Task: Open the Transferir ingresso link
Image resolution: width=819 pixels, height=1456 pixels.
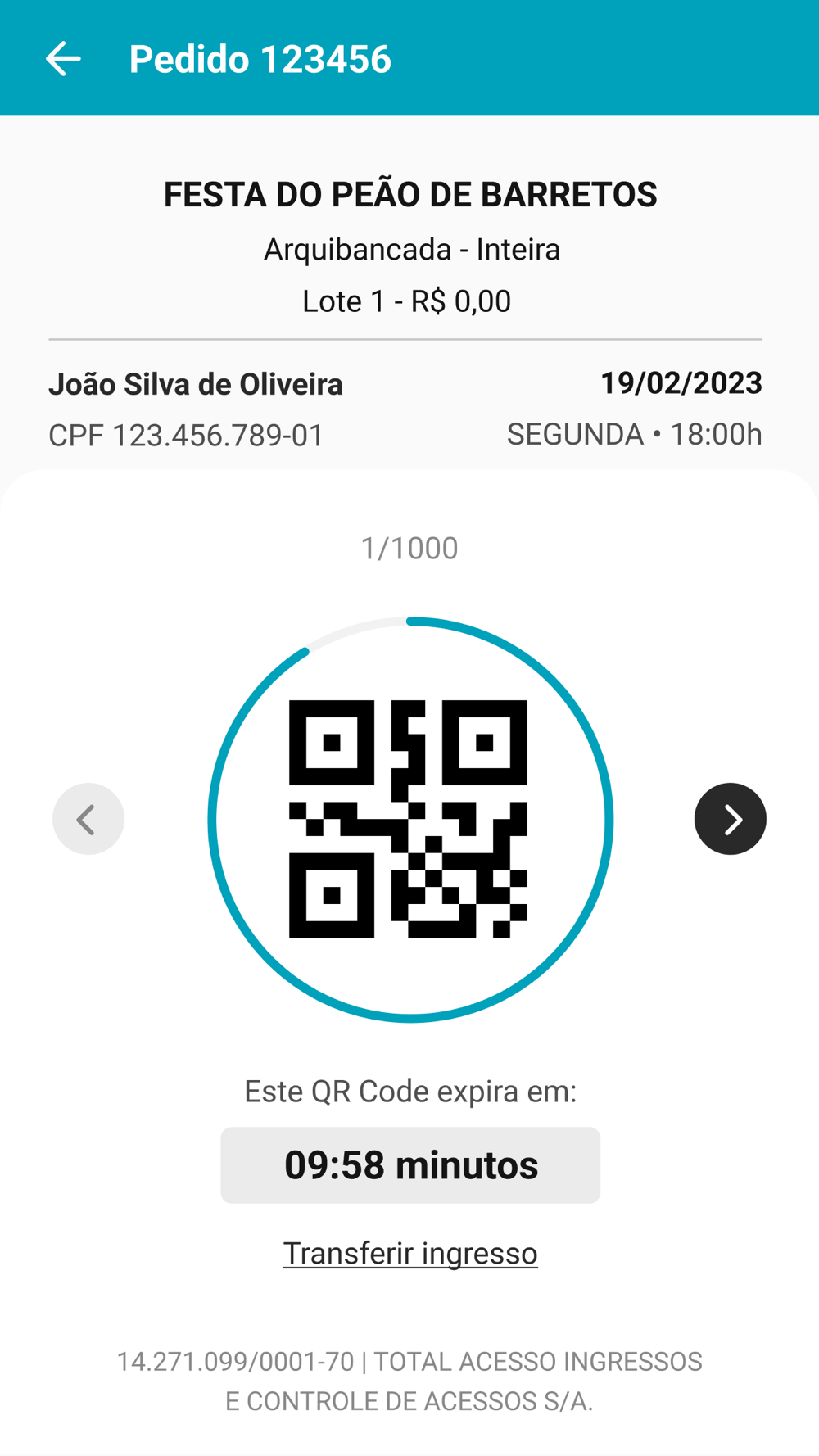Action: pos(410,1253)
